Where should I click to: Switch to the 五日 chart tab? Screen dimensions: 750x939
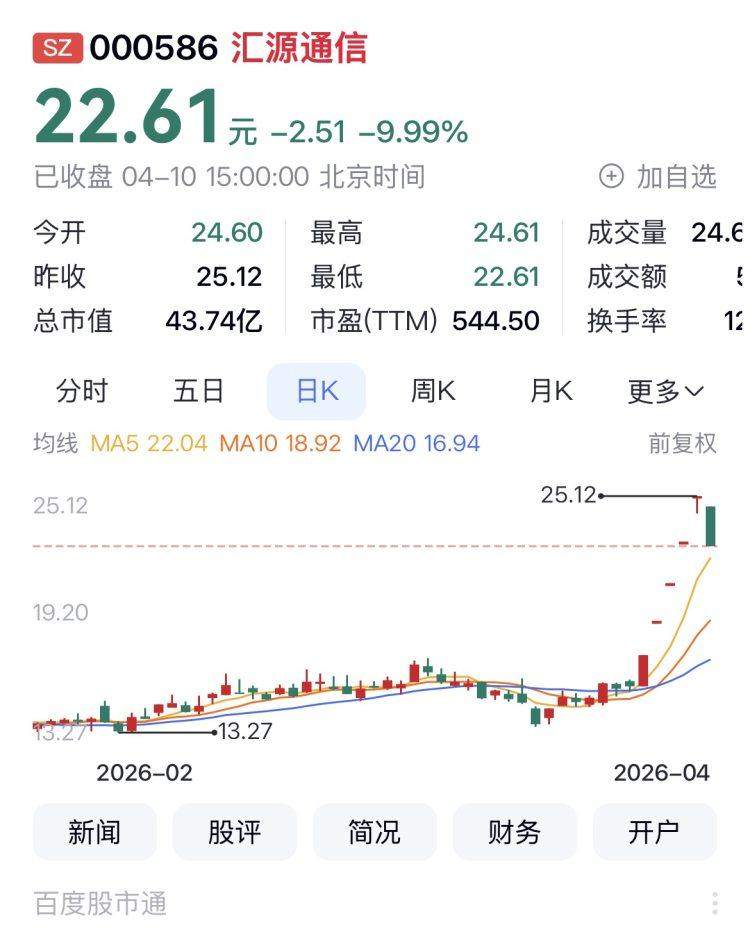(199, 391)
